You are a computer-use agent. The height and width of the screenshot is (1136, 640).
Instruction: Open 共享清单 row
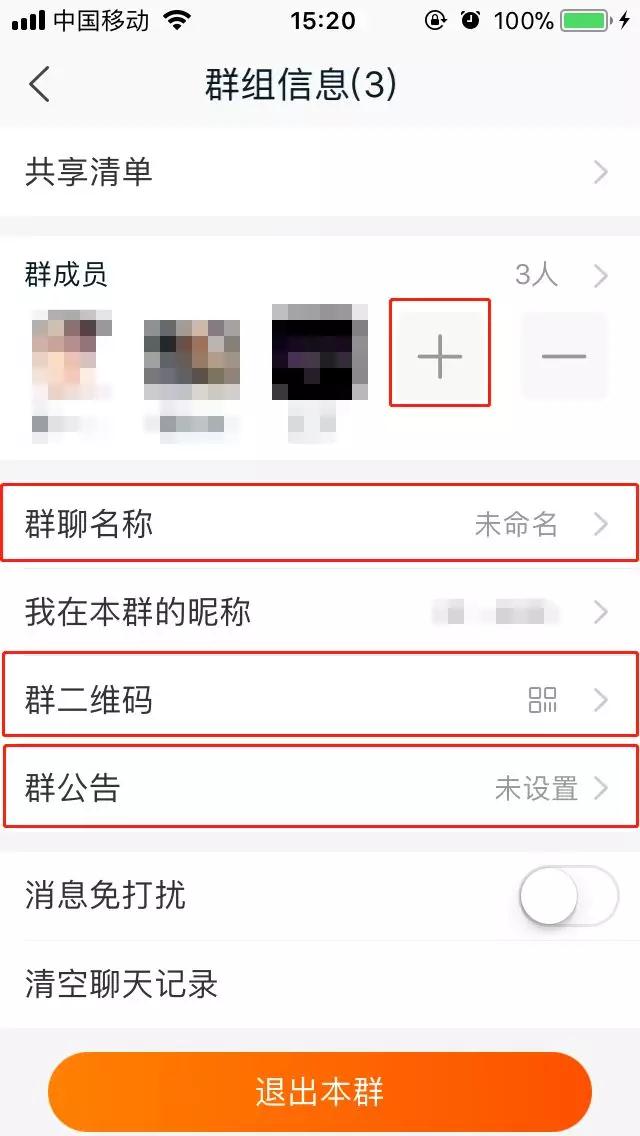(x=320, y=172)
